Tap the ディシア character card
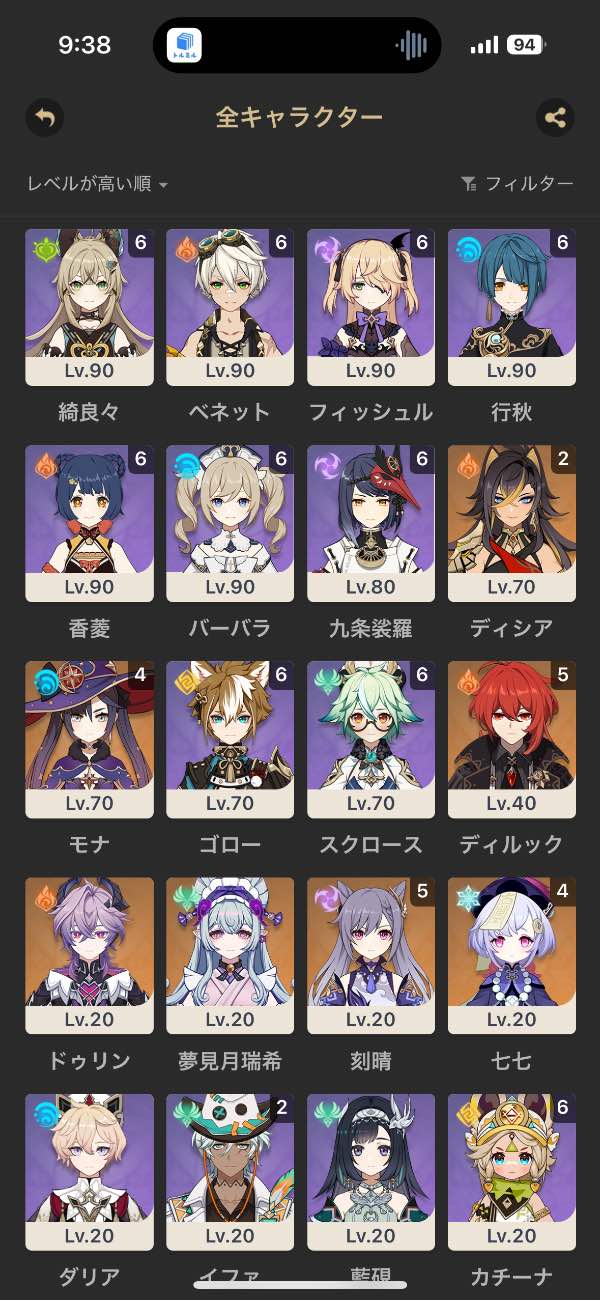 coord(512,523)
